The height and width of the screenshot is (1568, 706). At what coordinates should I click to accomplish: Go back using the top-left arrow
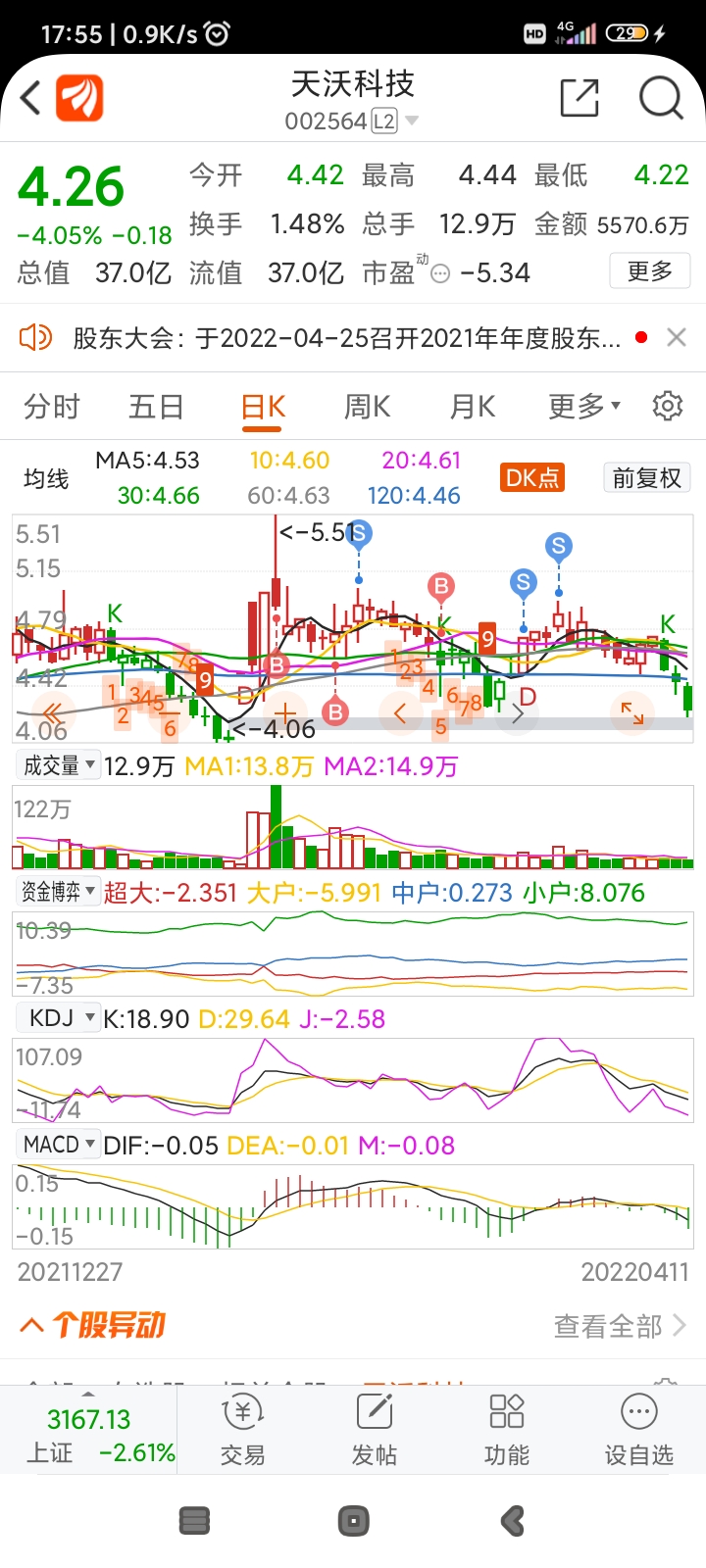pos(30,98)
